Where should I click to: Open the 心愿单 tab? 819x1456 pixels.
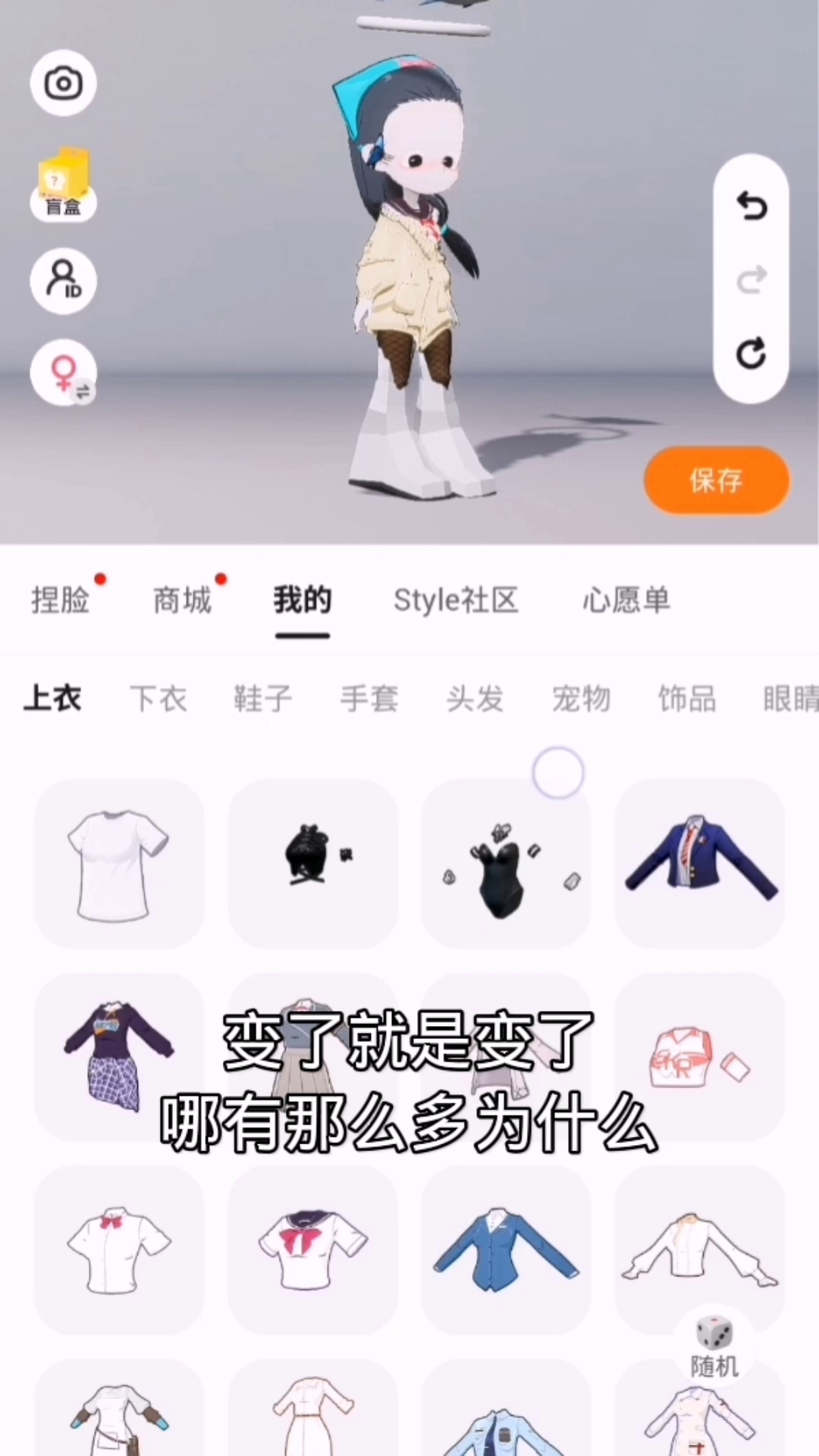pyautogui.click(x=626, y=601)
